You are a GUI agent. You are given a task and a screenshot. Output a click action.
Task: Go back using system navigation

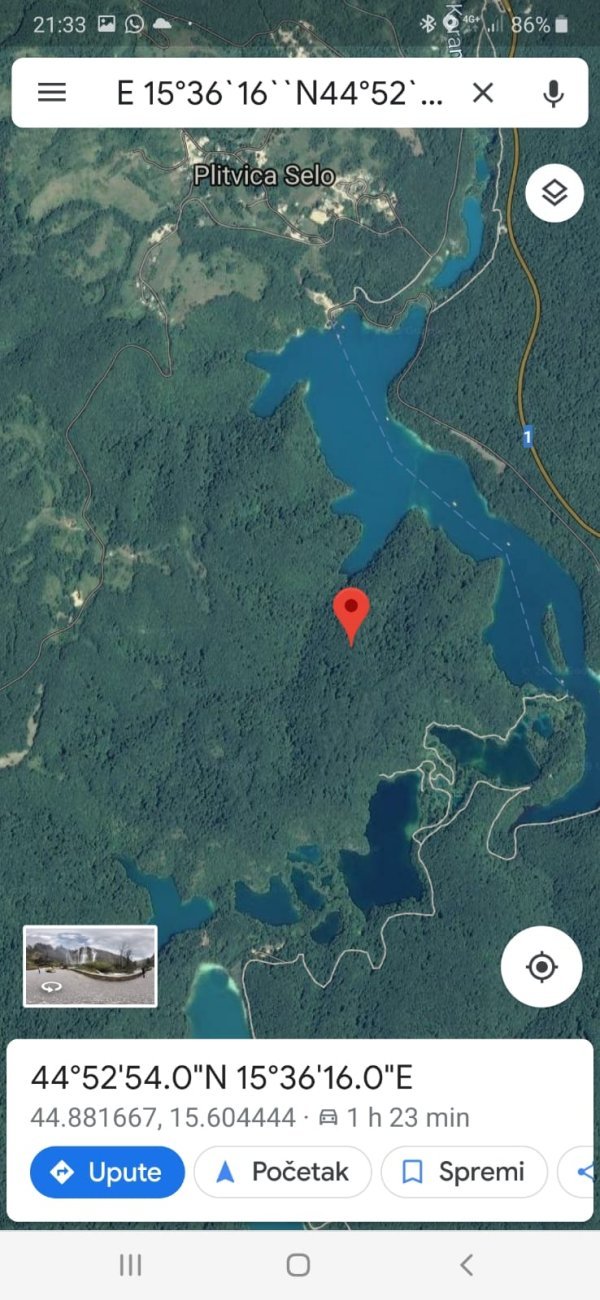[466, 1265]
